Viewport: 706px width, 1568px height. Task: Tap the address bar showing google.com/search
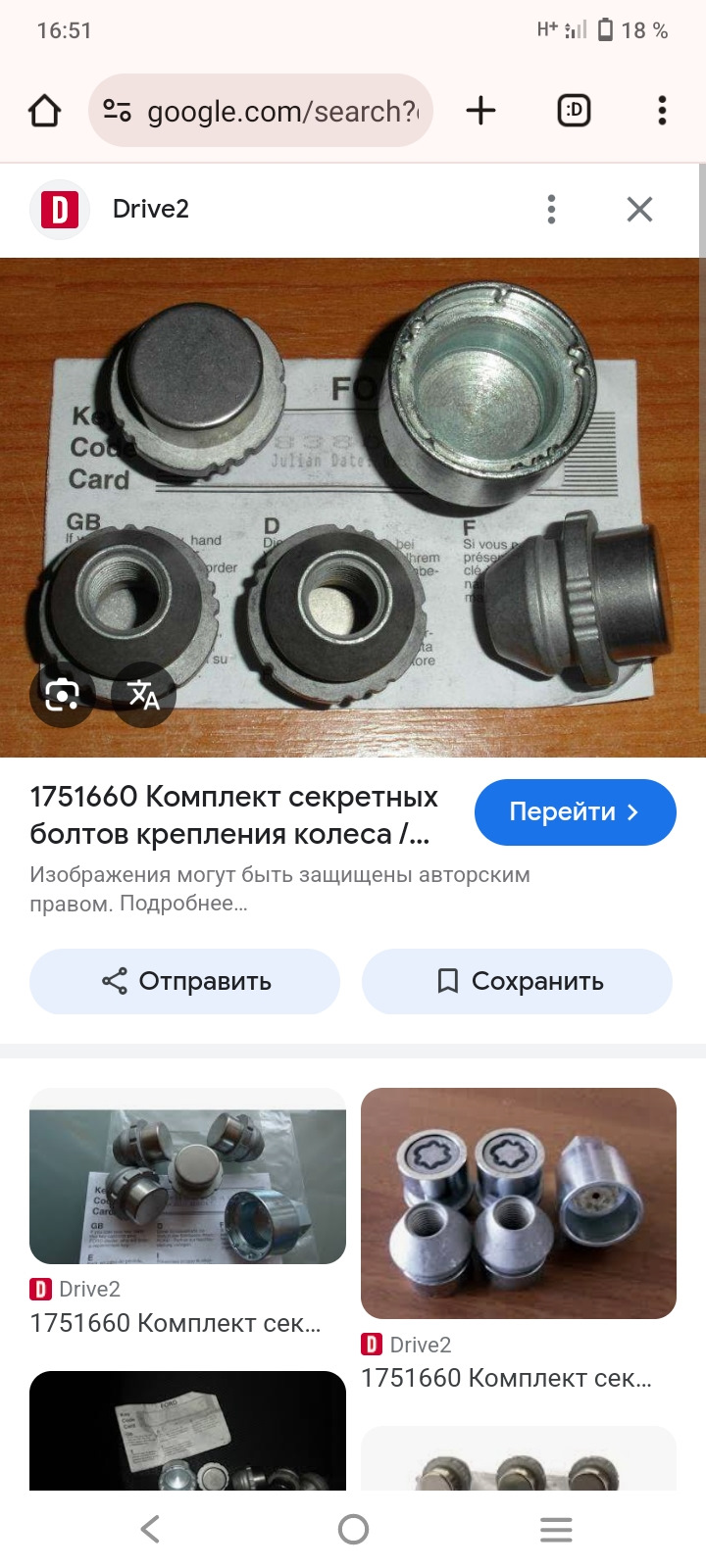tap(284, 111)
